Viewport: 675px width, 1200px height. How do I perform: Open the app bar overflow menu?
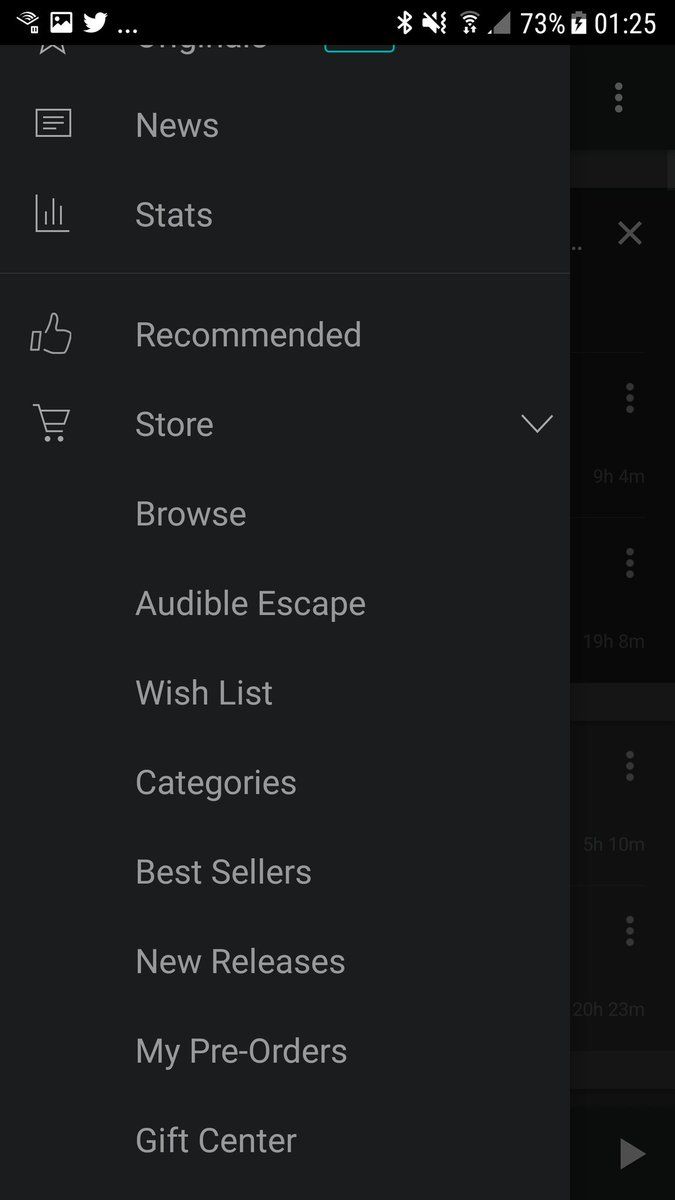pyautogui.click(x=619, y=97)
